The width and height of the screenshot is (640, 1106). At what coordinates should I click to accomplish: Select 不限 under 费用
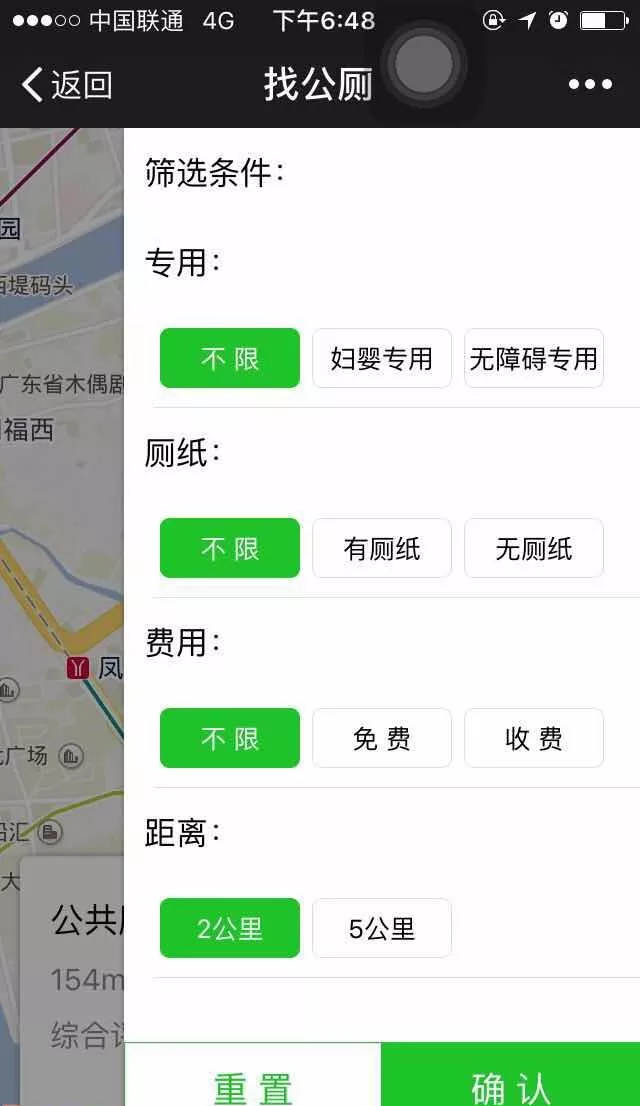tap(230, 738)
